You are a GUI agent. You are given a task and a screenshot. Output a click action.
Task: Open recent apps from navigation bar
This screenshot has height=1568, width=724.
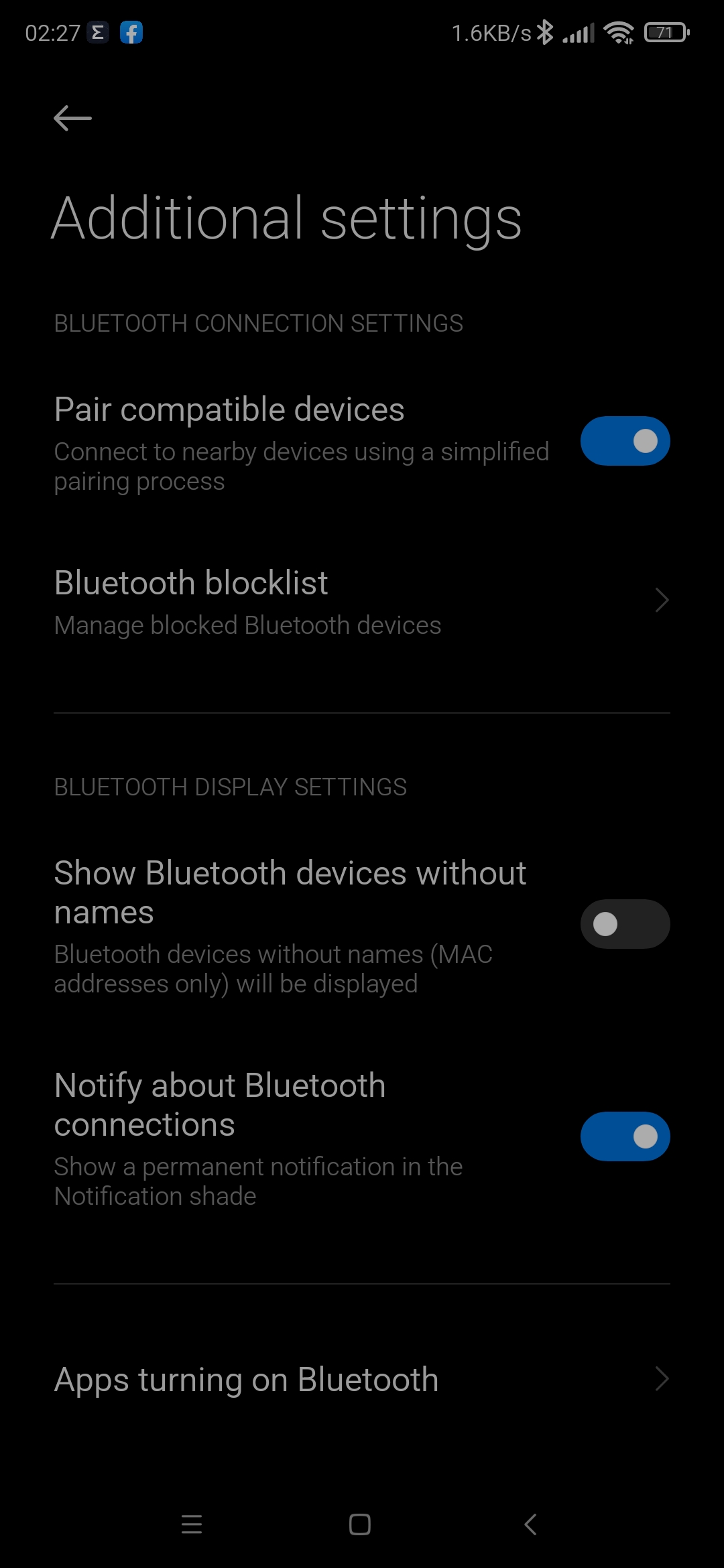pos(192,1524)
